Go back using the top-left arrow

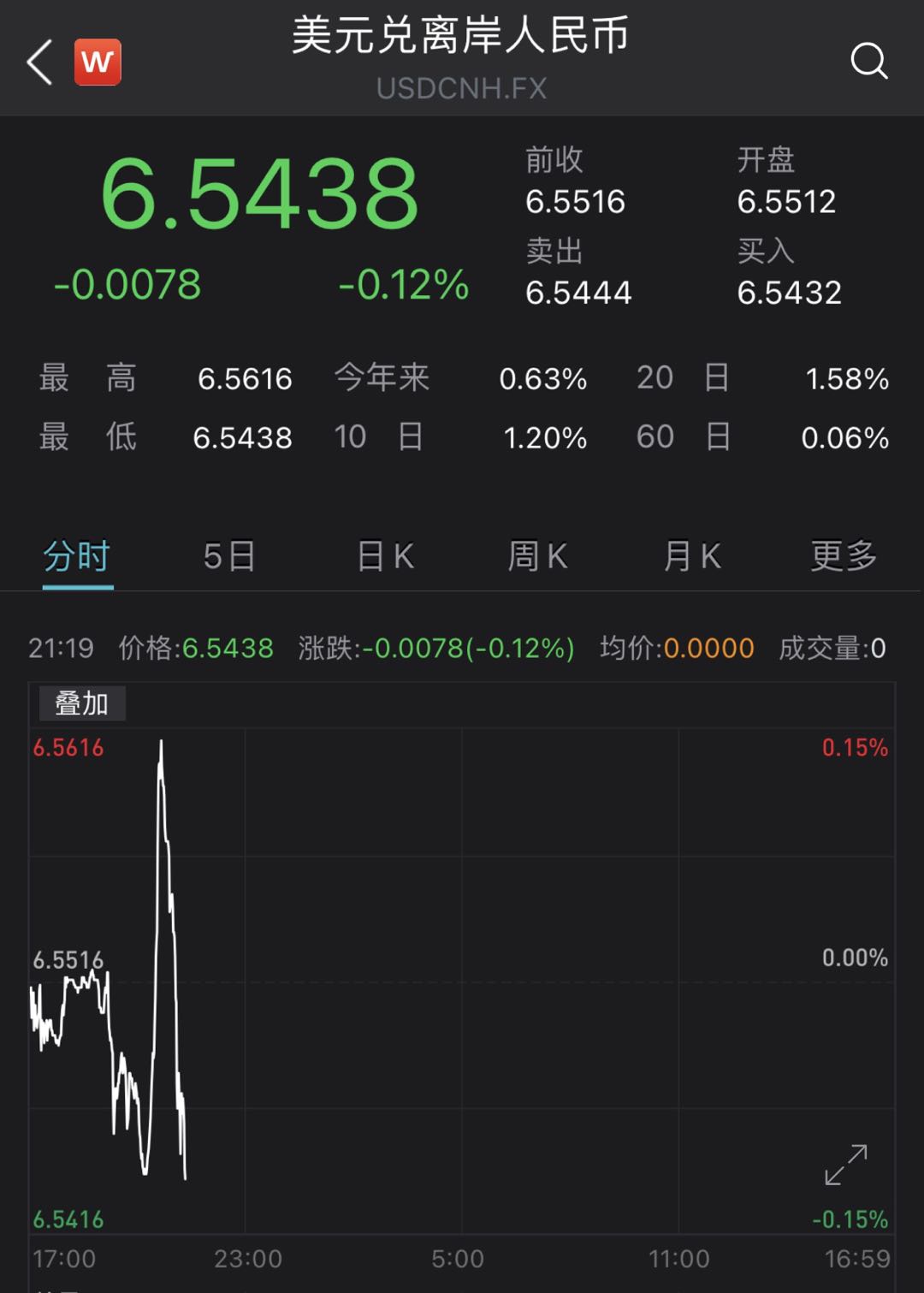pos(40,62)
